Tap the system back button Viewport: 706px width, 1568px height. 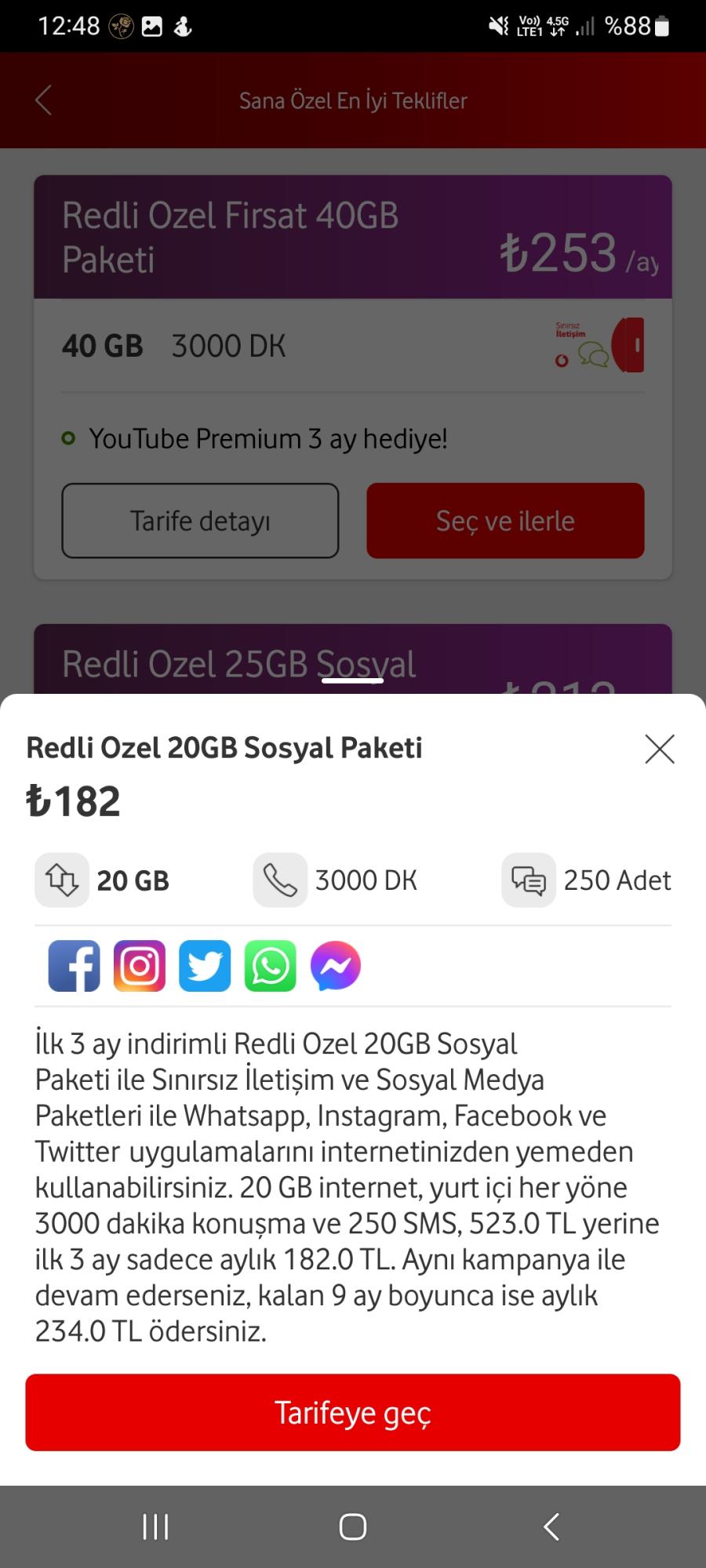click(551, 1526)
